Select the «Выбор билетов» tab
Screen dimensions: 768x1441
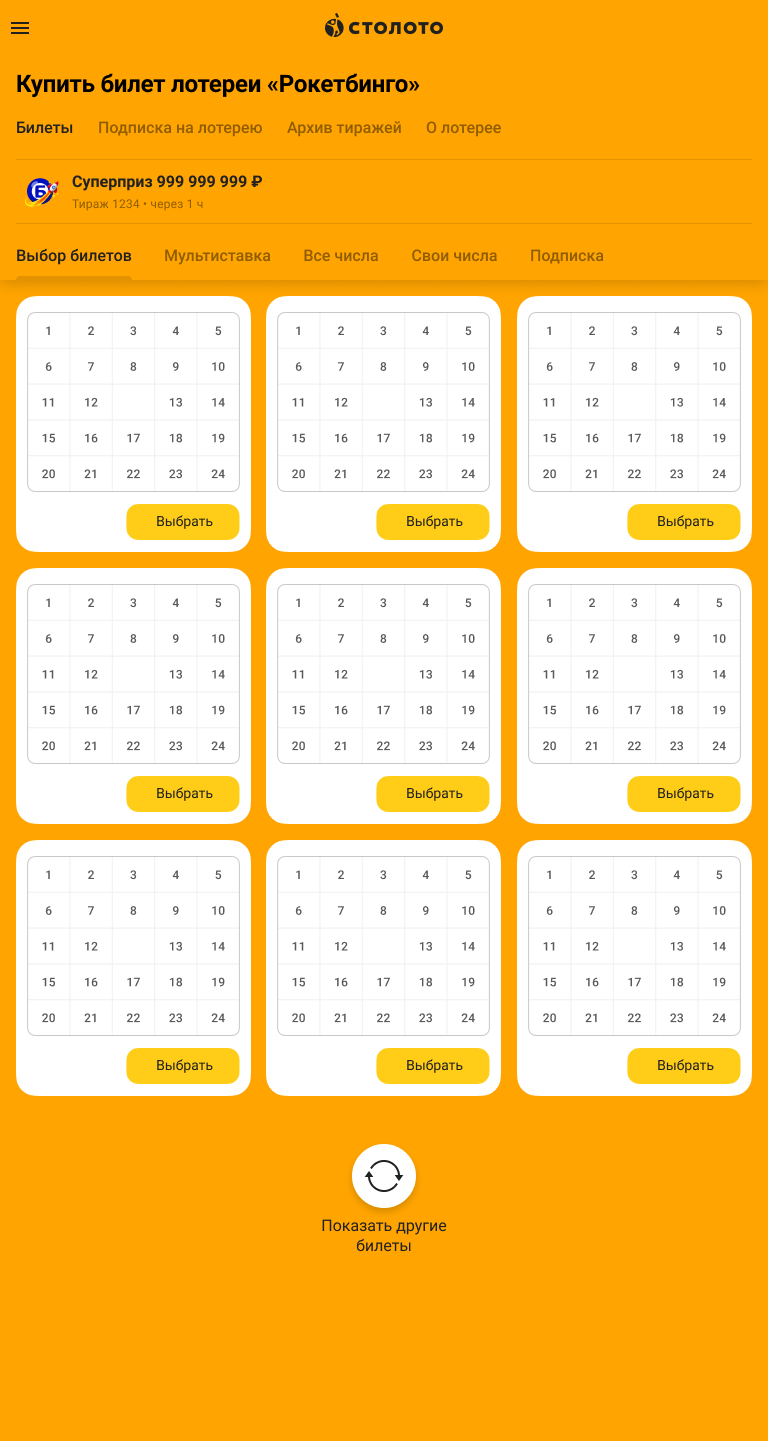(74, 256)
